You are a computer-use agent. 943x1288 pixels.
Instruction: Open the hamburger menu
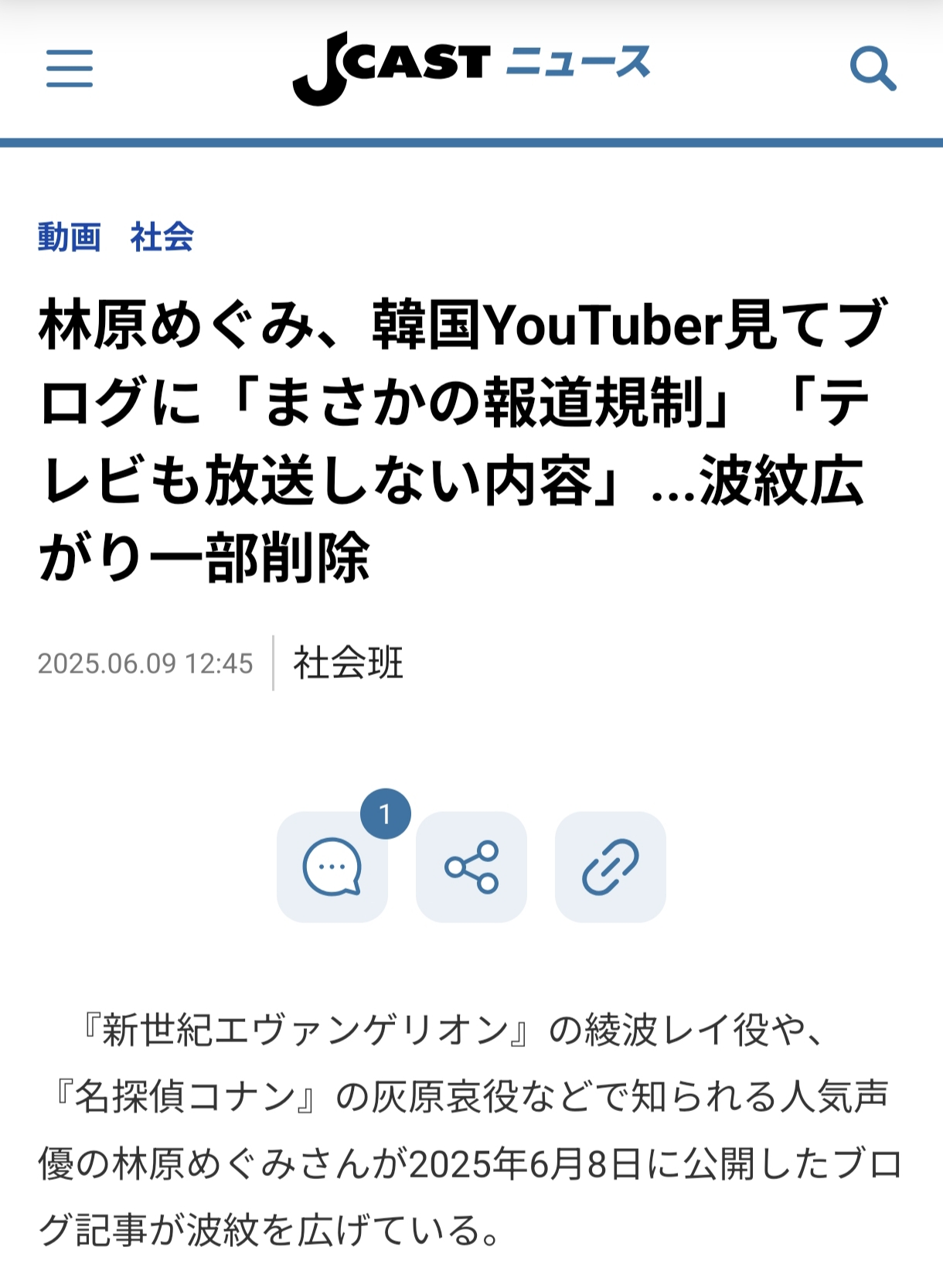click(x=70, y=69)
